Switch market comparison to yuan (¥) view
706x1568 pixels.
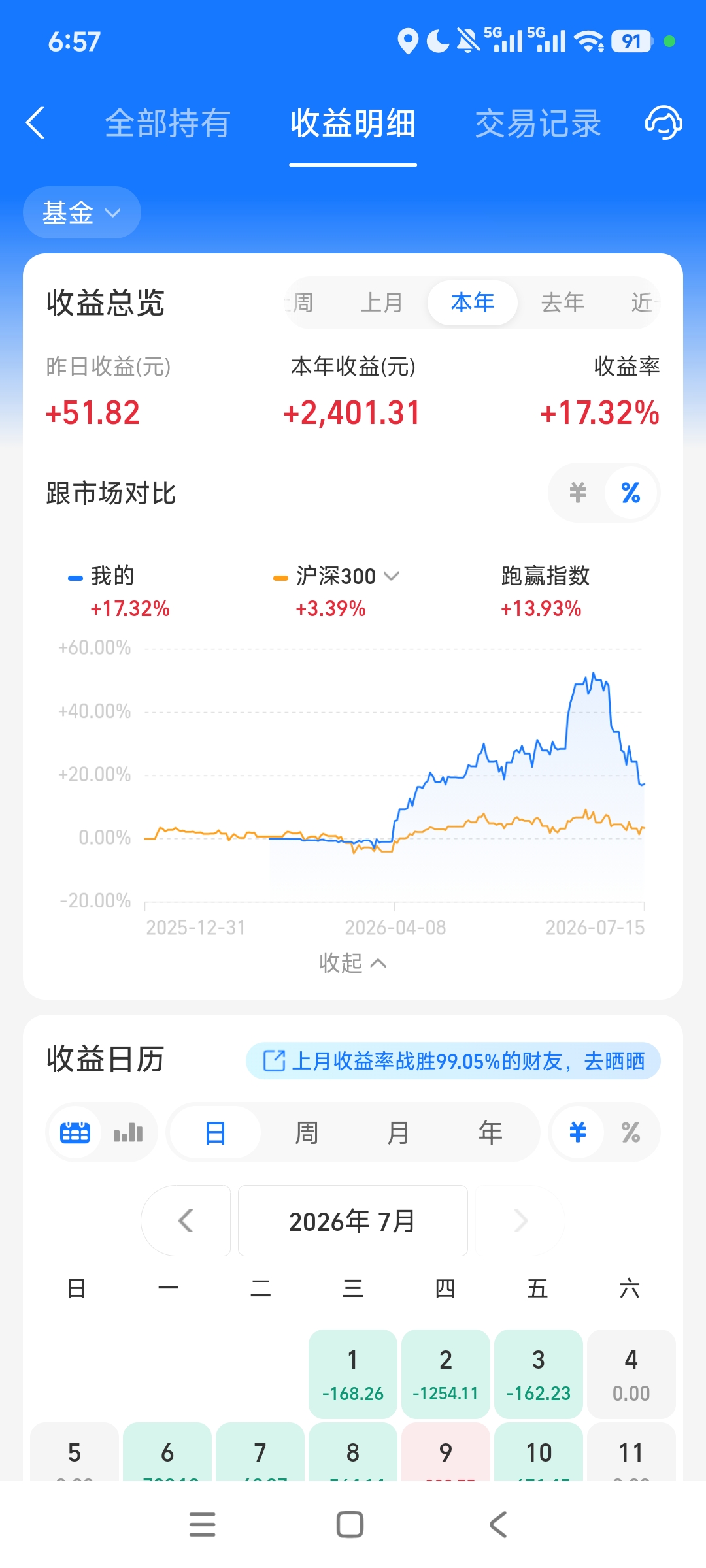tap(577, 493)
